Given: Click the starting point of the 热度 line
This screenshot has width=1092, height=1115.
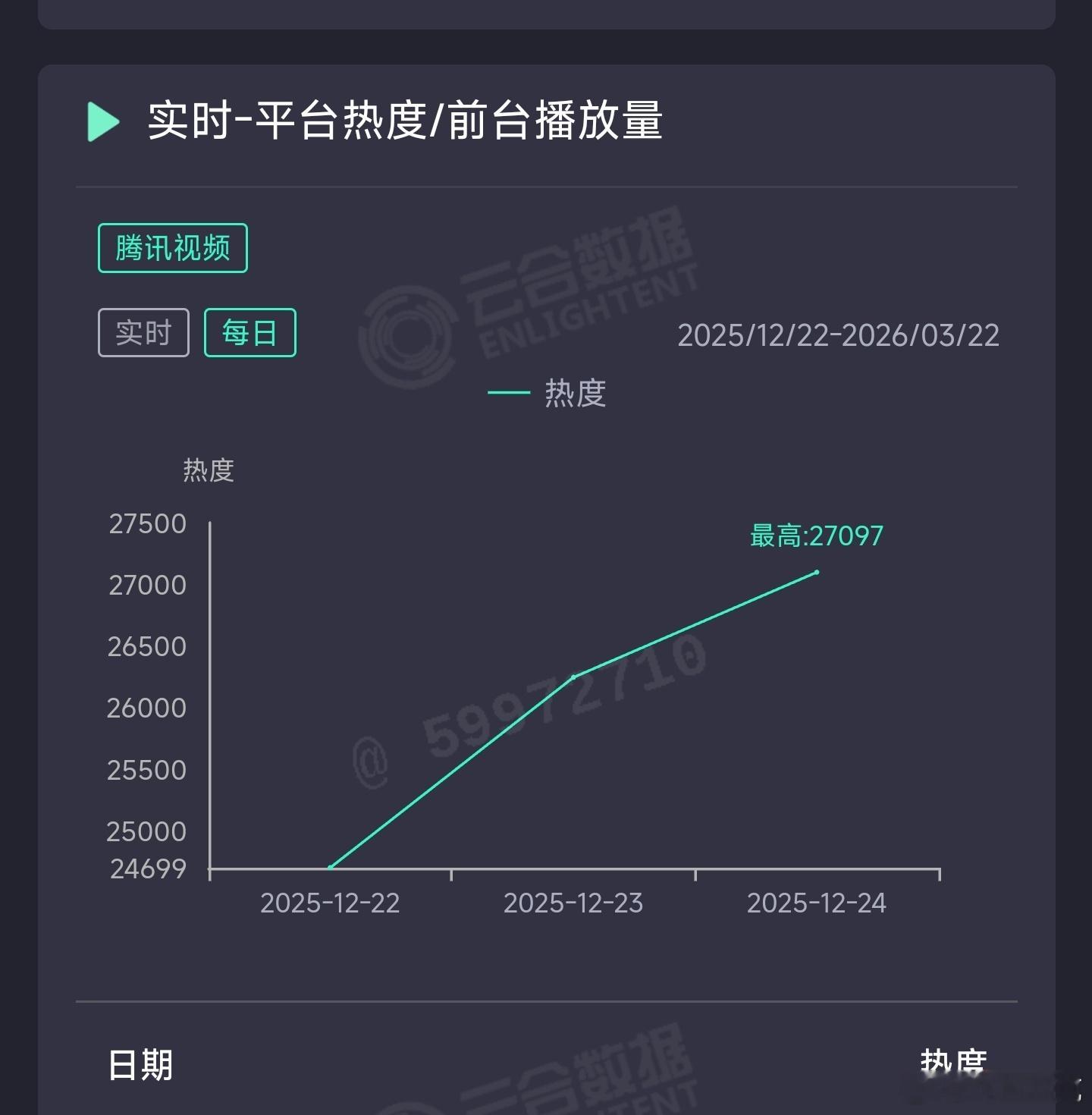Looking at the screenshot, I should (x=330, y=867).
